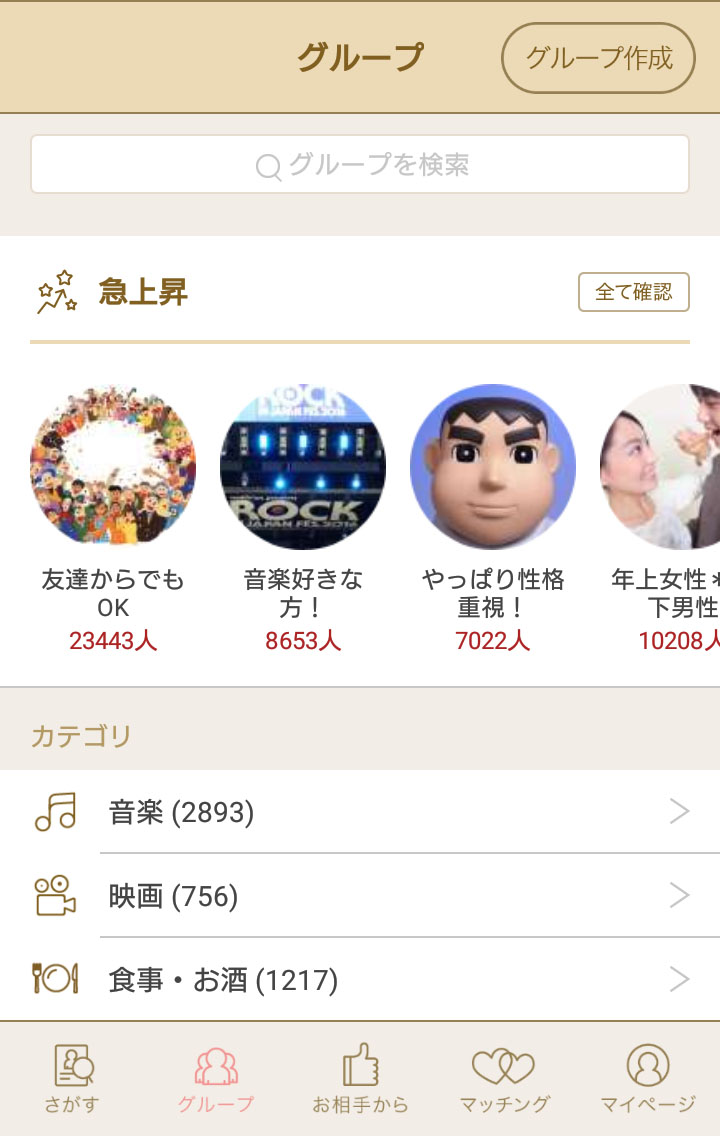Open 全て確認 for trending groups
The width and height of the screenshot is (720, 1136).
[633, 292]
